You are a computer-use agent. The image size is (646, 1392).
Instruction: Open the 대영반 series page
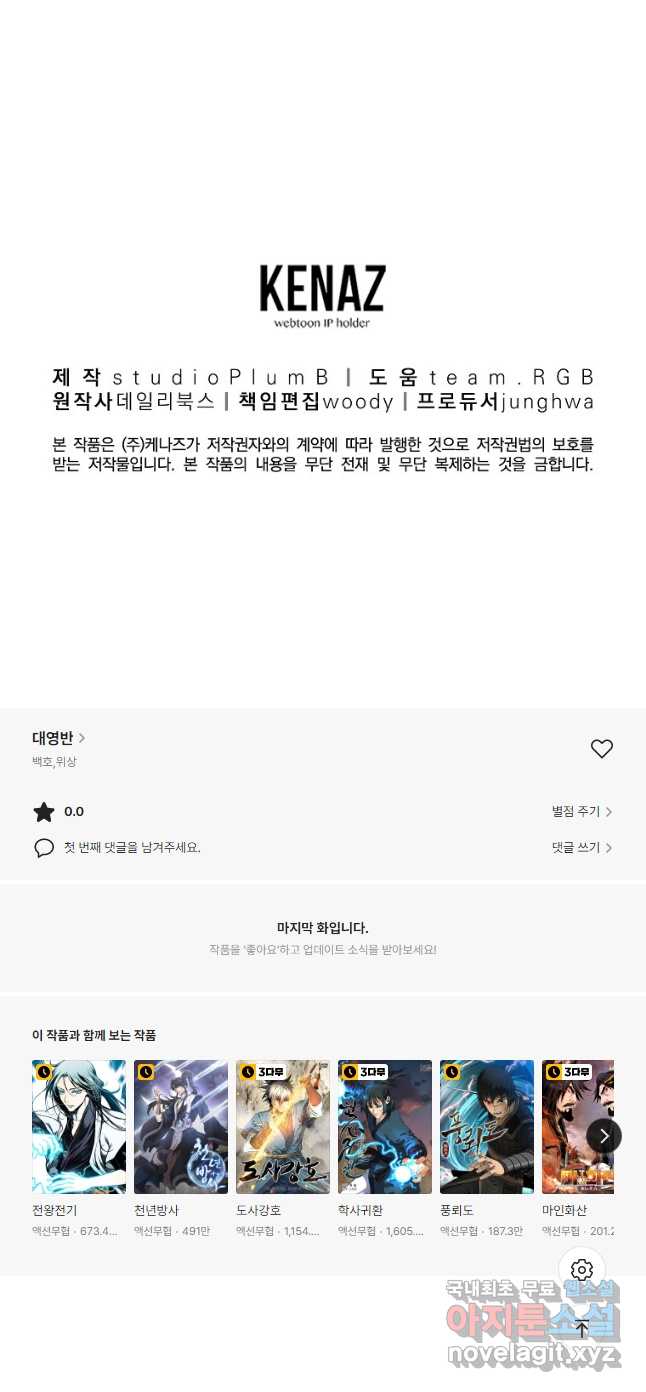(x=59, y=739)
